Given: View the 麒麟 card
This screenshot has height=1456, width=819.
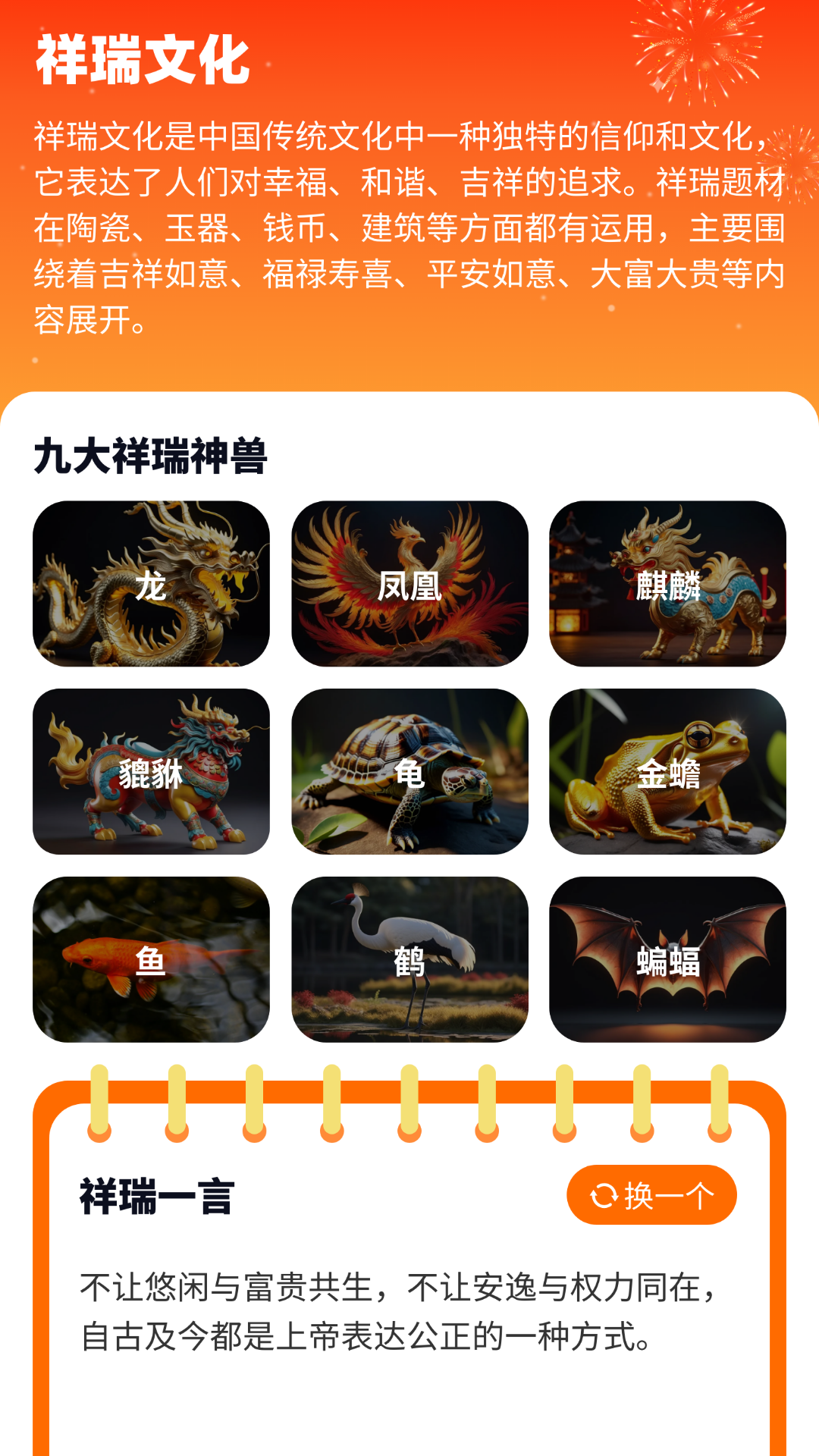Looking at the screenshot, I should point(667,584).
